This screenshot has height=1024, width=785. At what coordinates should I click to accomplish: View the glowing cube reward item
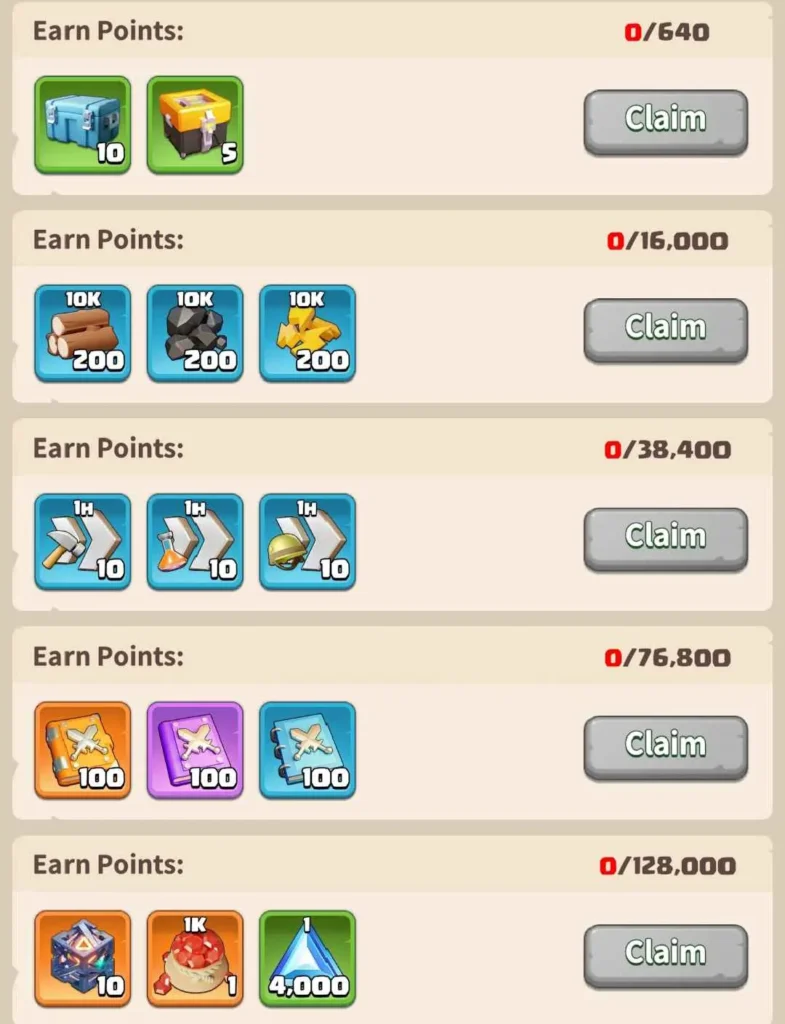(83, 958)
